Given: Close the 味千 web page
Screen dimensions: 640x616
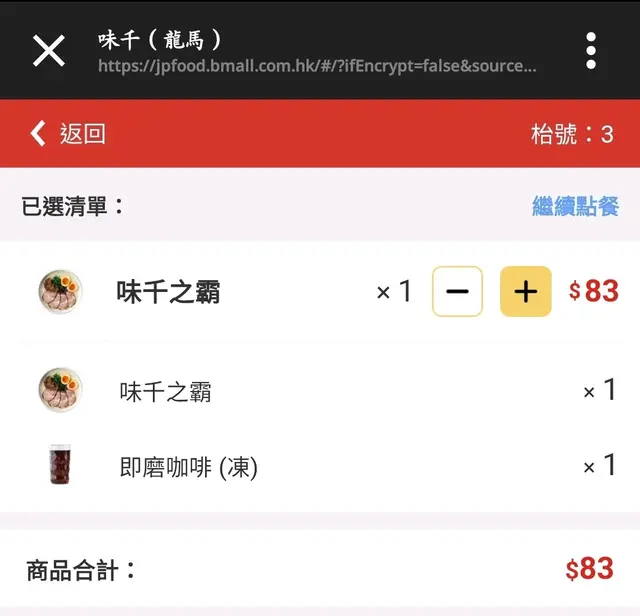Looking at the screenshot, I should tap(48, 51).
